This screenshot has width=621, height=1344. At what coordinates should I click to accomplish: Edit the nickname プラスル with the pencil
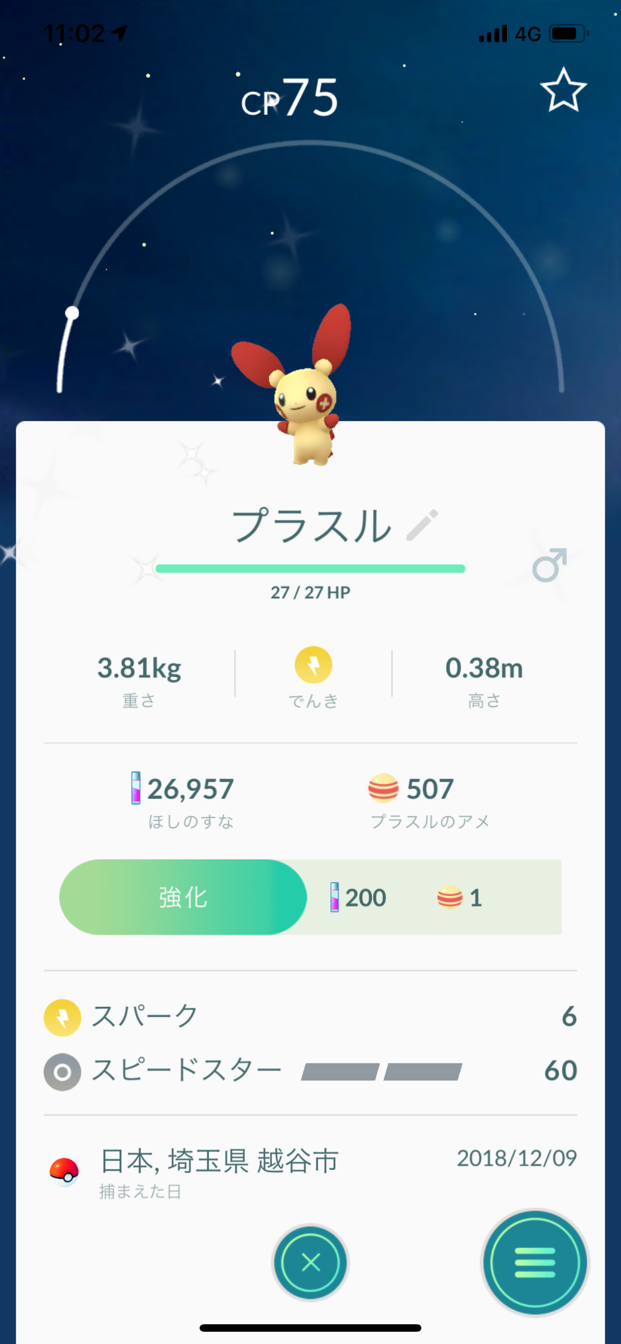[x=422, y=525]
